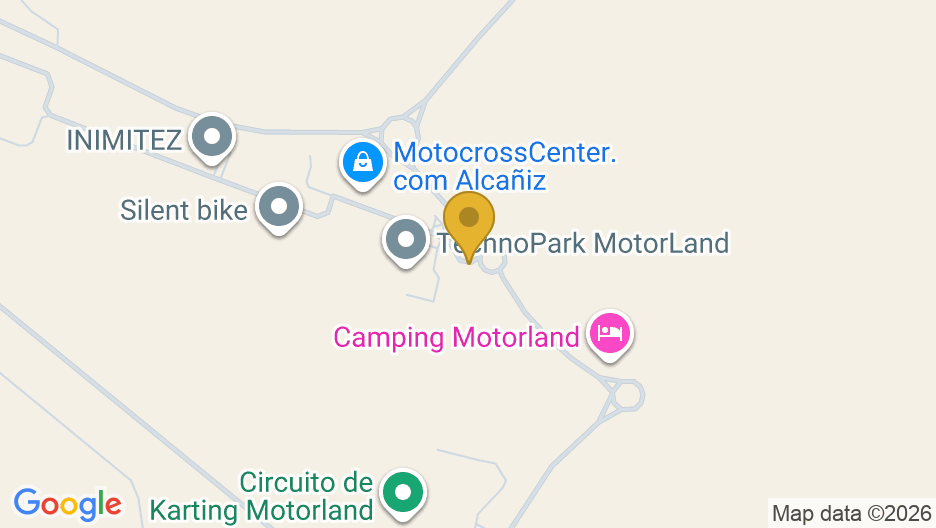Viewport: 936px width, 528px height.
Task: Open the MotocrossCenter.com Alcañiz shop pin
Action: 362,162
